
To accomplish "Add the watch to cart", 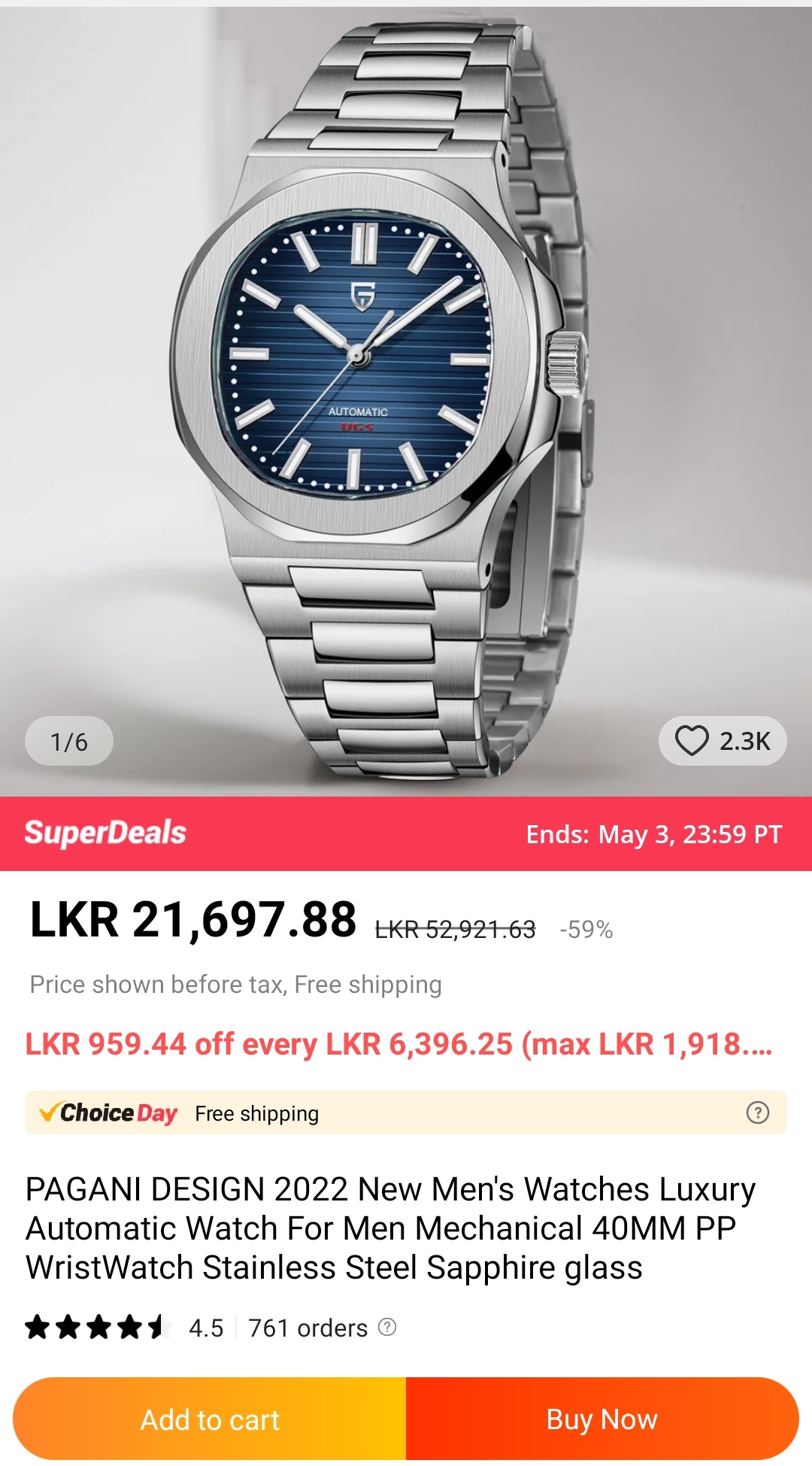I will pyautogui.click(x=210, y=1419).
